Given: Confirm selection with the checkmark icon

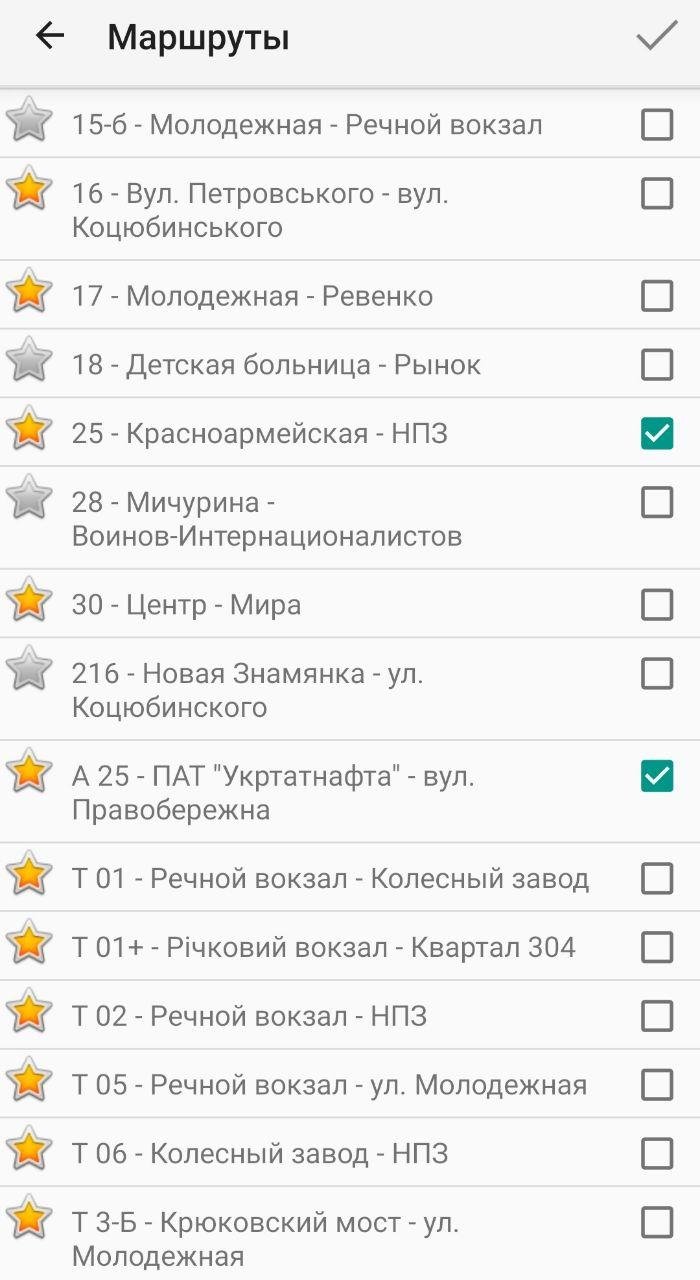Looking at the screenshot, I should tap(656, 37).
